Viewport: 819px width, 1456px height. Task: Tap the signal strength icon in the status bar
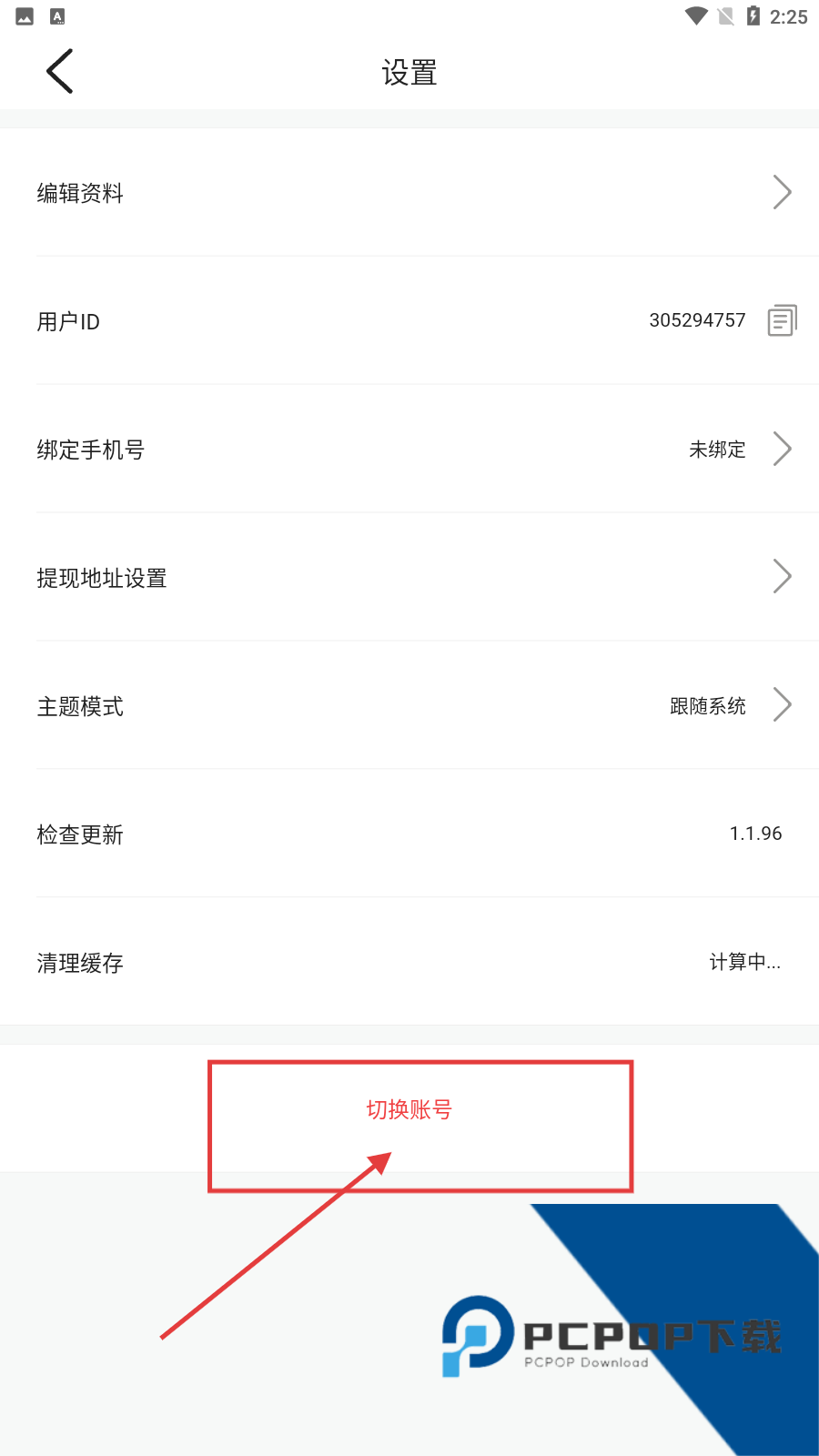tap(725, 15)
